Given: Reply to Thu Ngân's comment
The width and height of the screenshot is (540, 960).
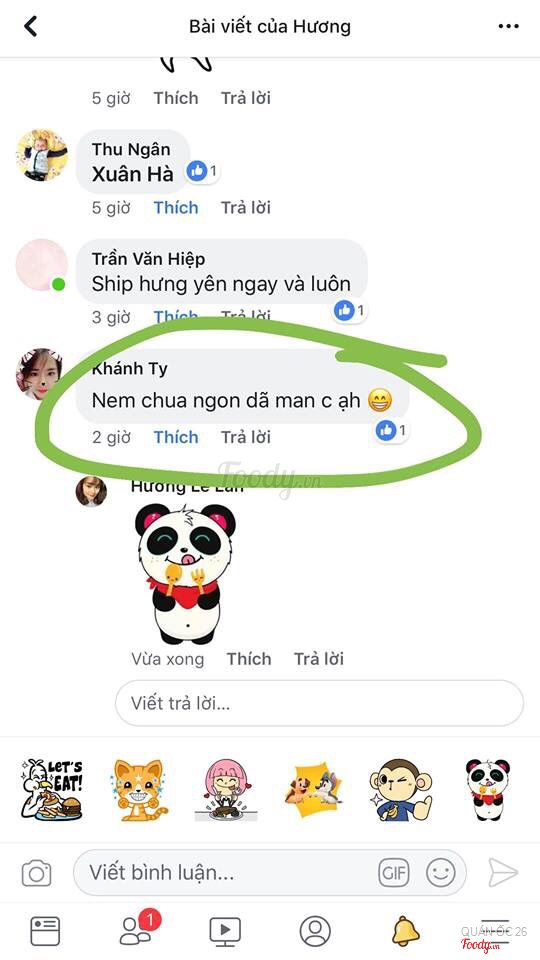Looking at the screenshot, I should (x=246, y=208).
